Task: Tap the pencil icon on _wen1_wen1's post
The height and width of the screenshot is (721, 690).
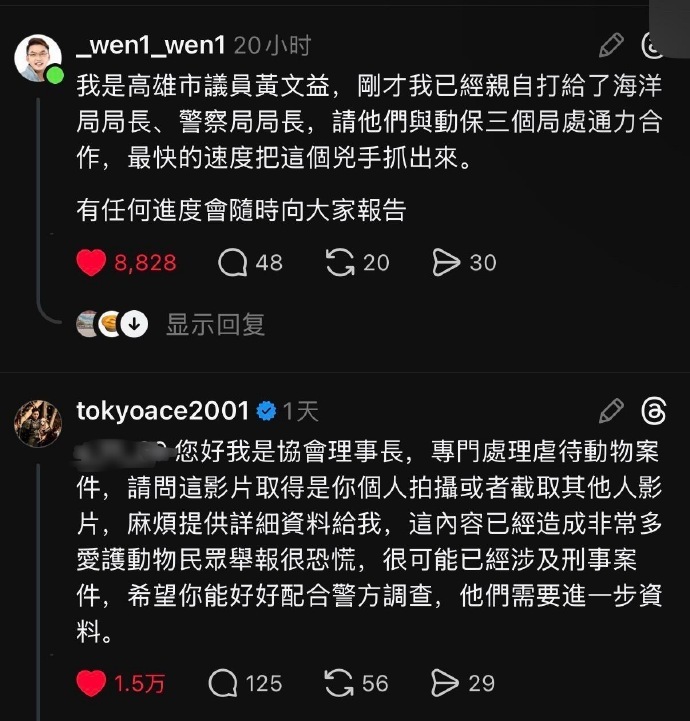Action: coord(610,45)
